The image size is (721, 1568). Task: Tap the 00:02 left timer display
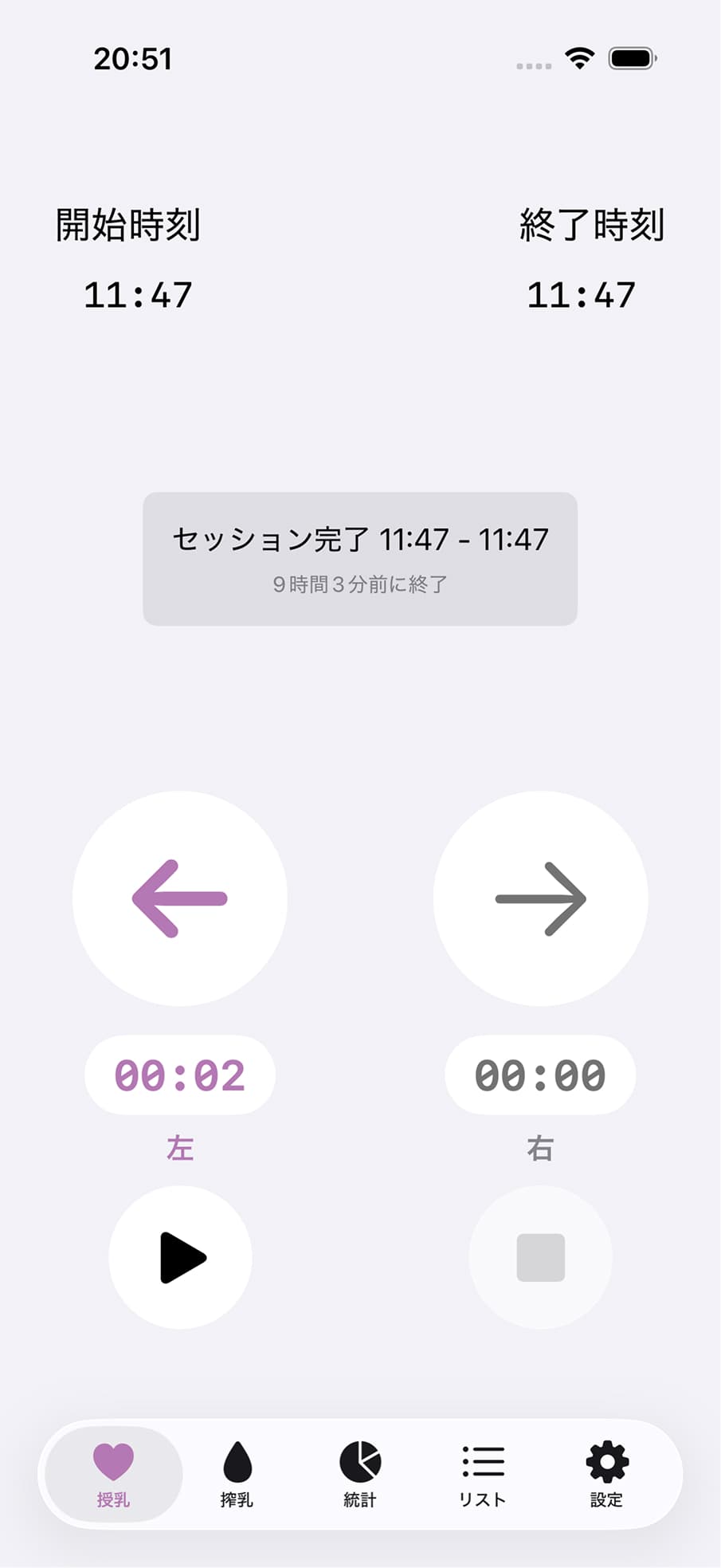(179, 1075)
